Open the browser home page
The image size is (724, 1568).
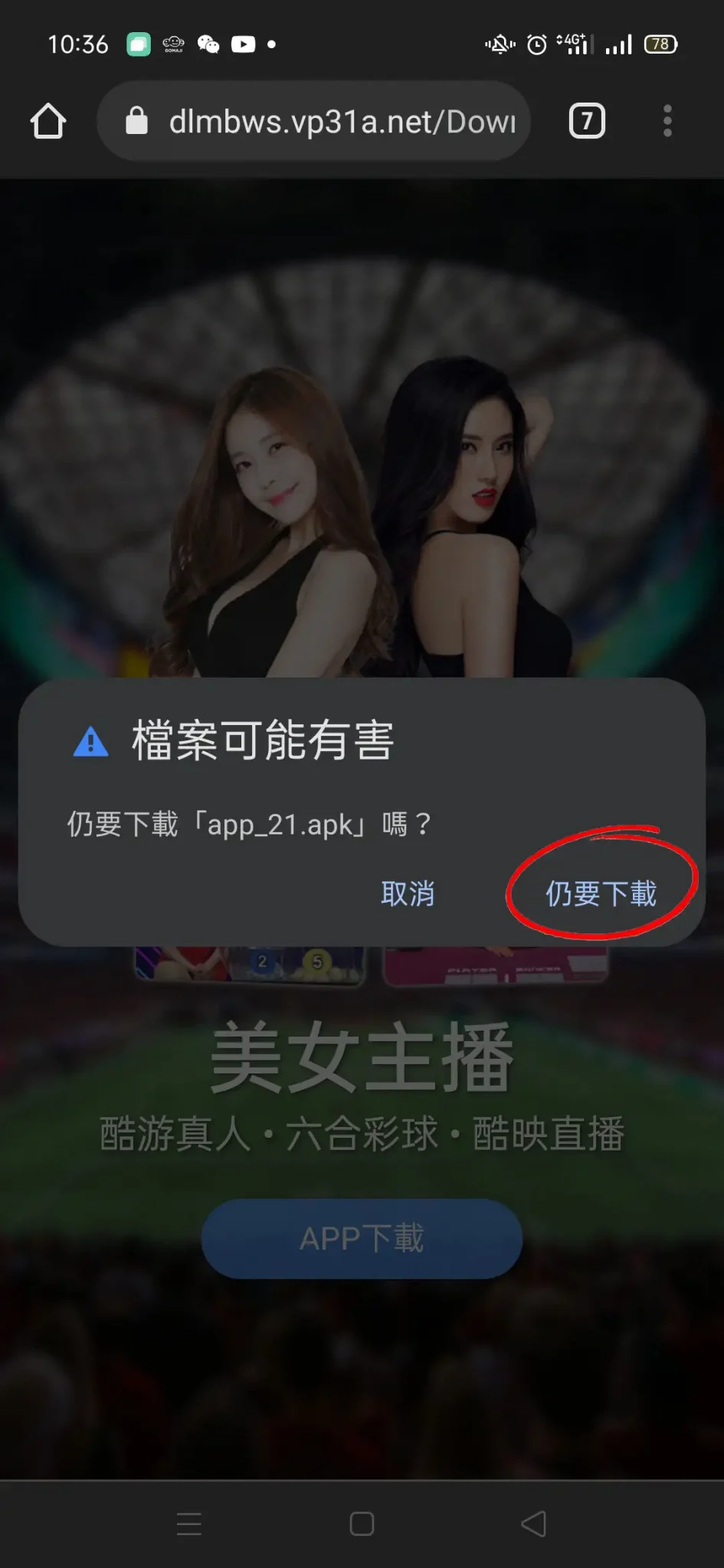pyautogui.click(x=48, y=121)
